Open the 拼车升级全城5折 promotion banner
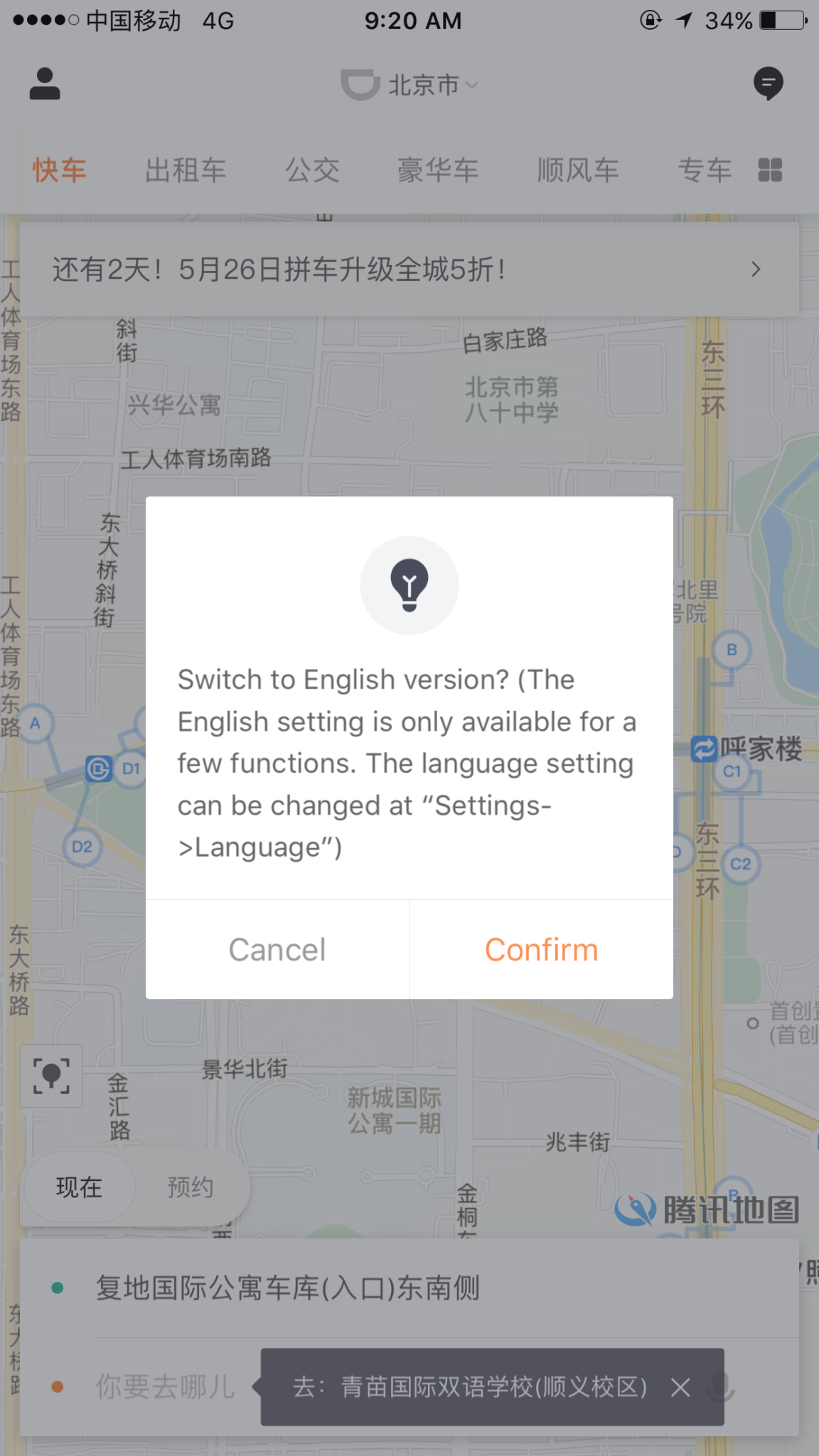The width and height of the screenshot is (819, 1456). tap(409, 270)
